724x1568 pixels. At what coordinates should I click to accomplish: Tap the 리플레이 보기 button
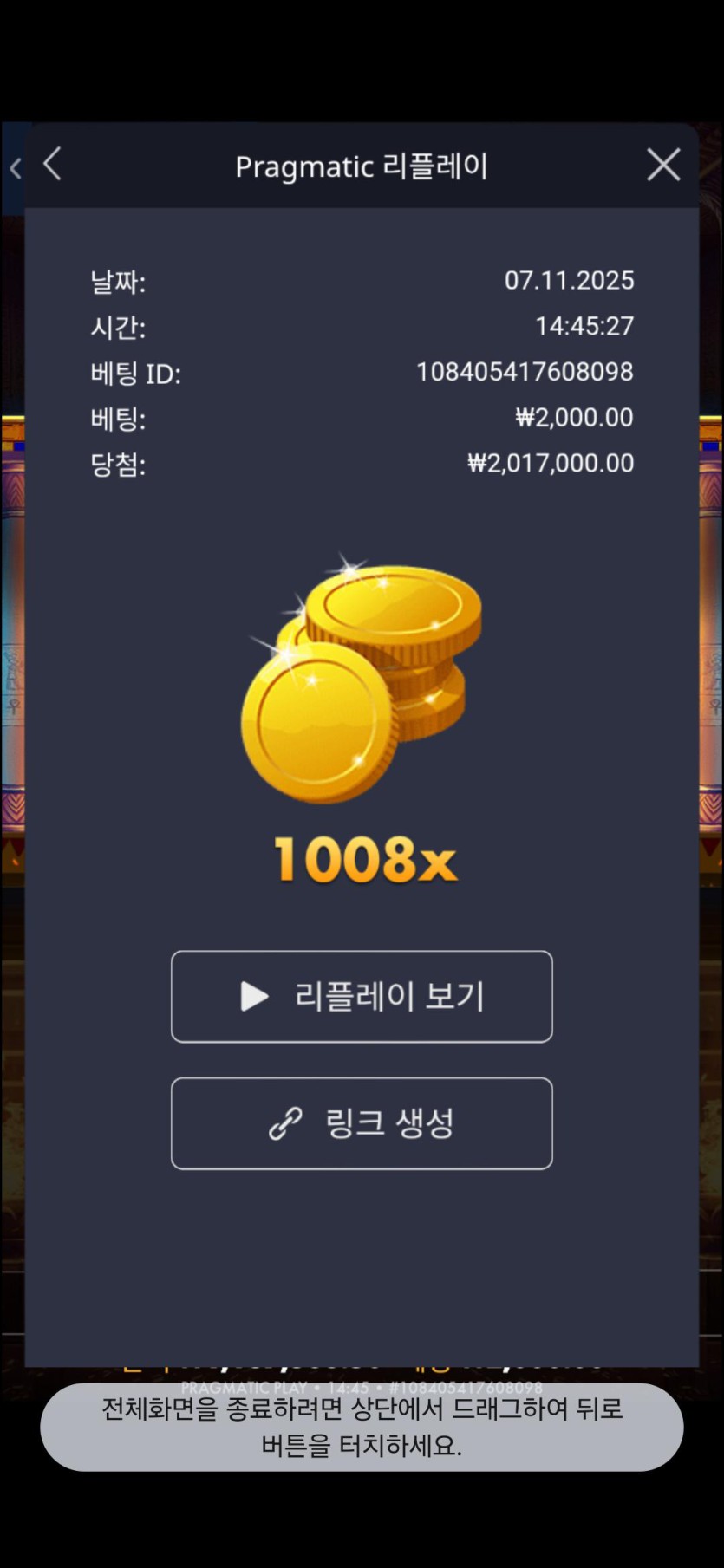362,996
